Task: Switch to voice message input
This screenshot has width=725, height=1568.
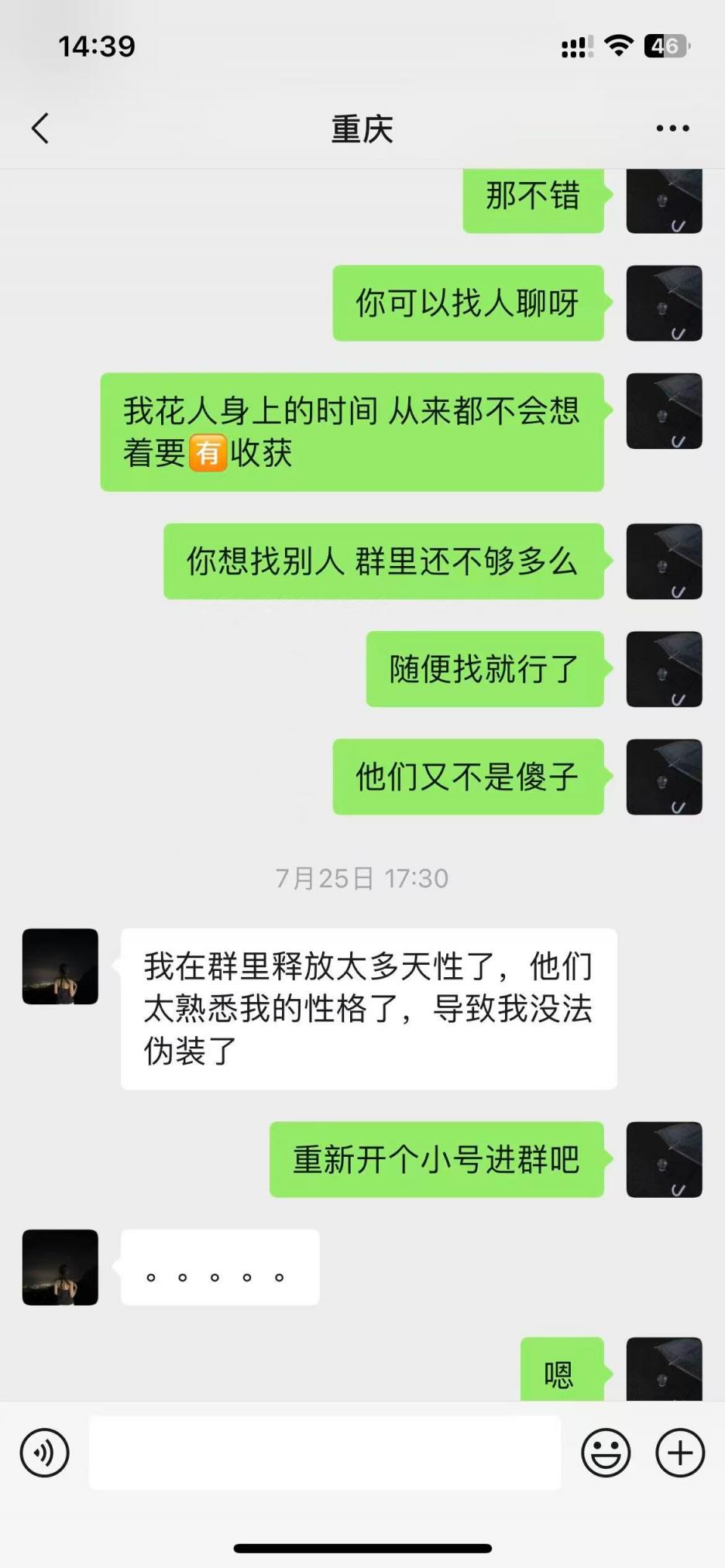Action: [45, 1452]
